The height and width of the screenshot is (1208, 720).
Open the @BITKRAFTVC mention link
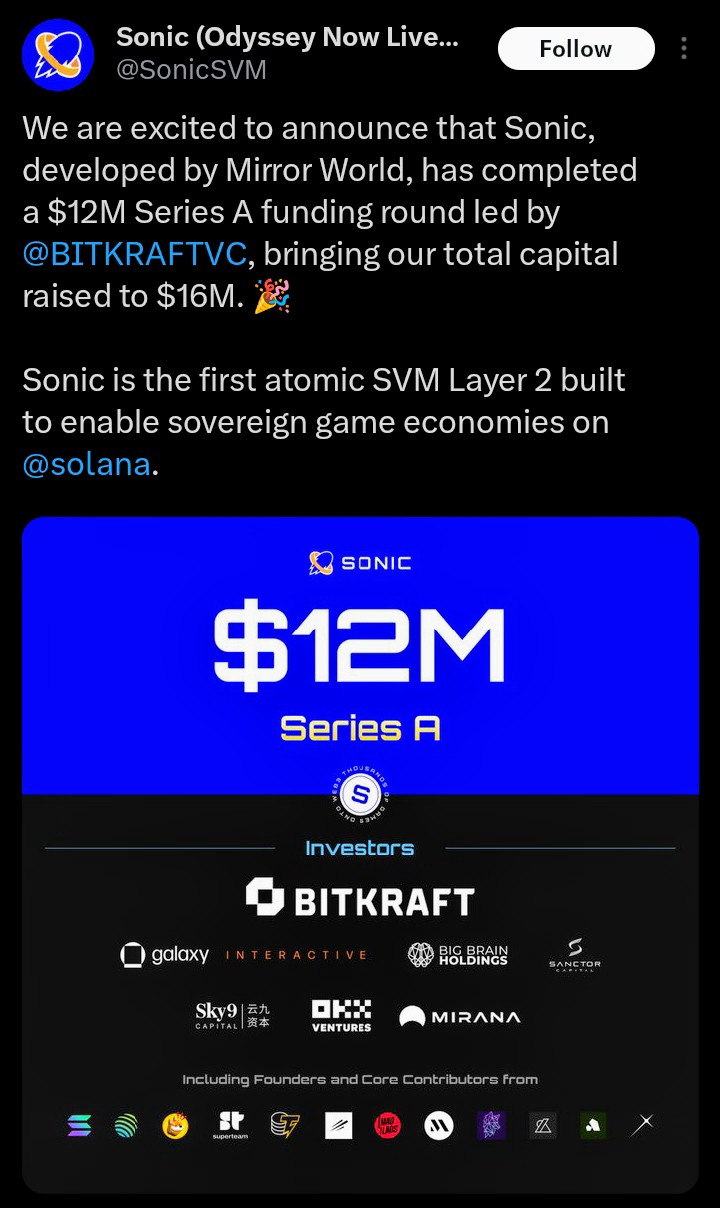tap(134, 254)
